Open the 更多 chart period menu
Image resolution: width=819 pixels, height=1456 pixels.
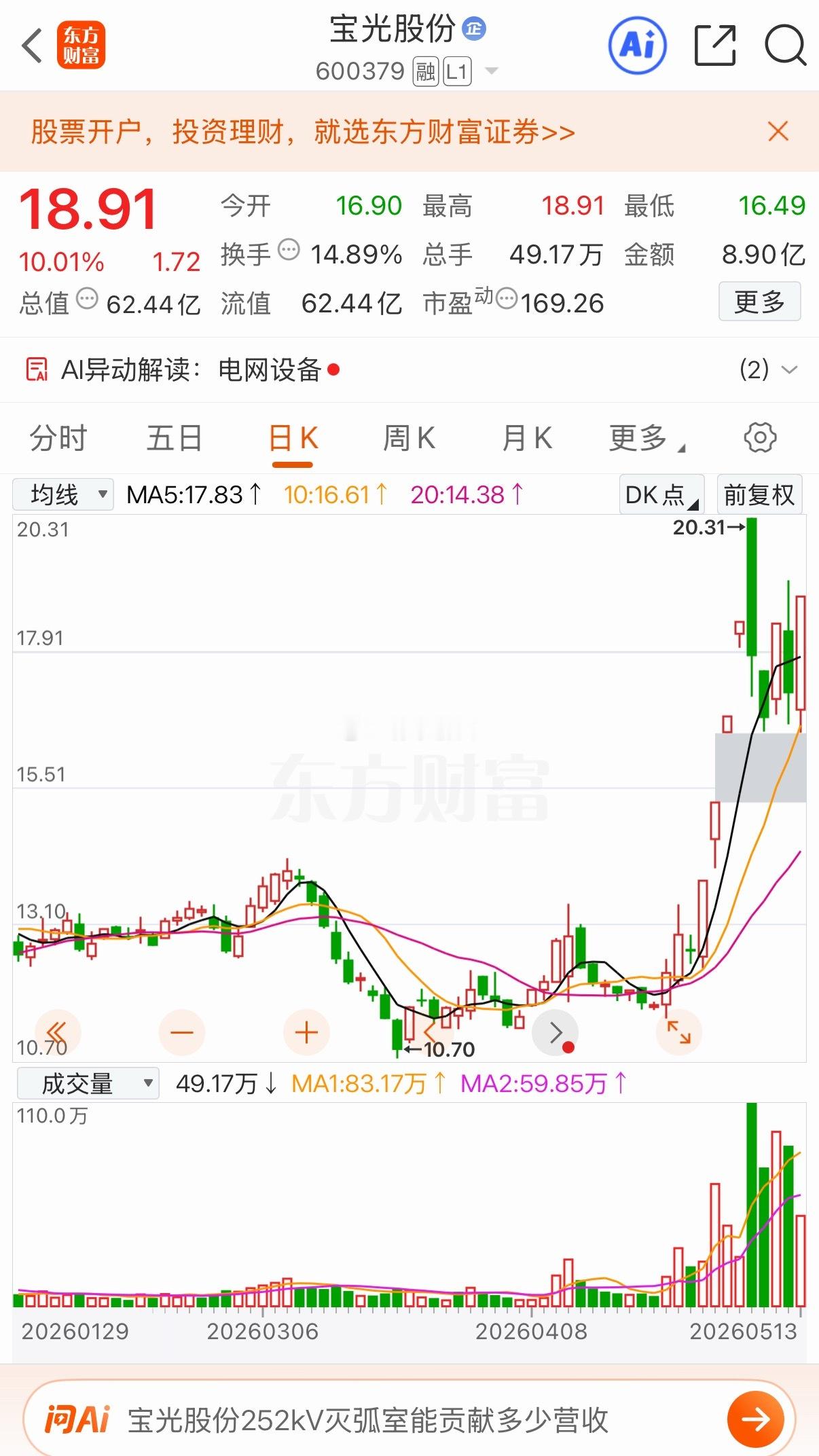[x=646, y=438]
